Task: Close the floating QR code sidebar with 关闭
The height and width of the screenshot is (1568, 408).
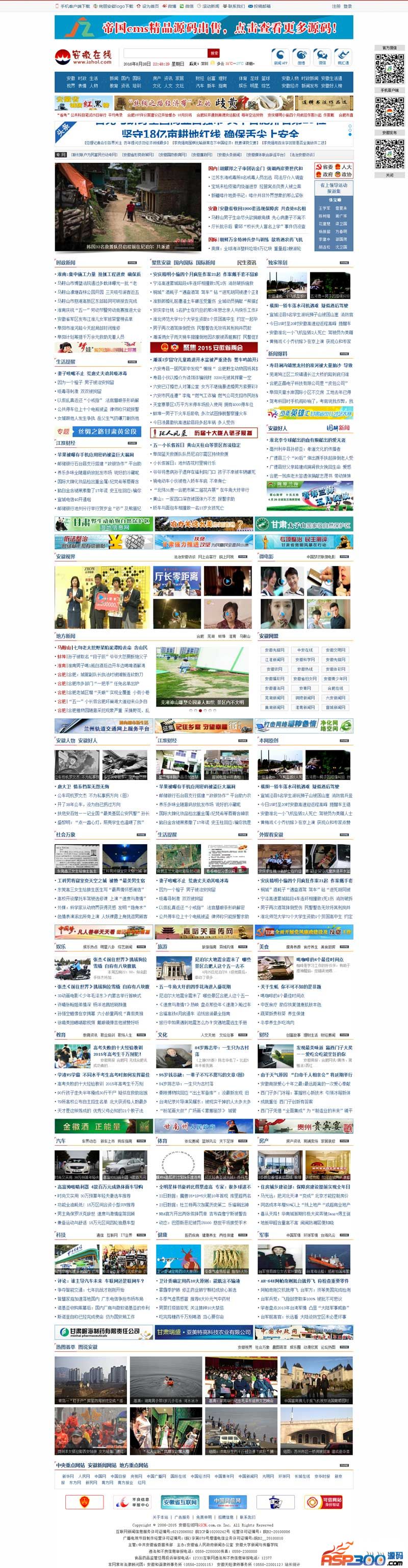Action: point(389,174)
